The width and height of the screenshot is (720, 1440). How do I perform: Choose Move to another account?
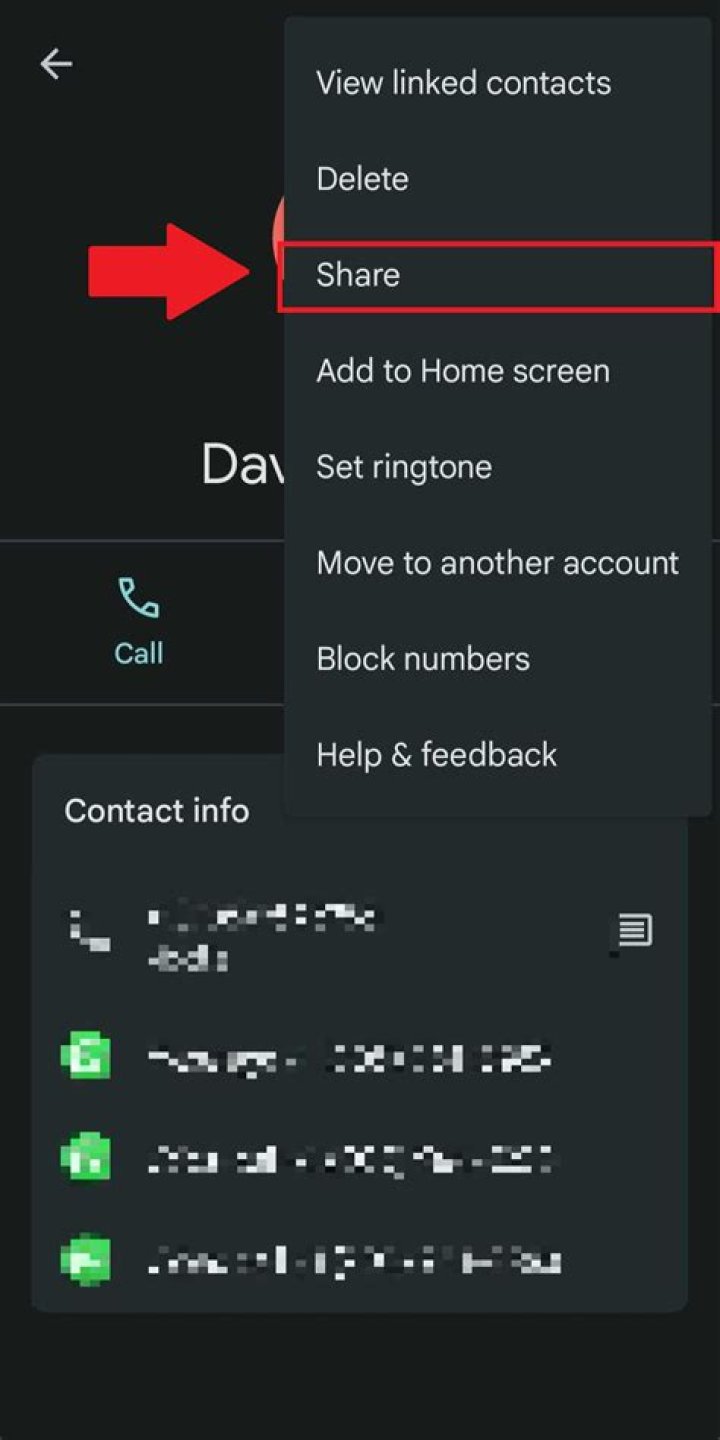coord(497,563)
